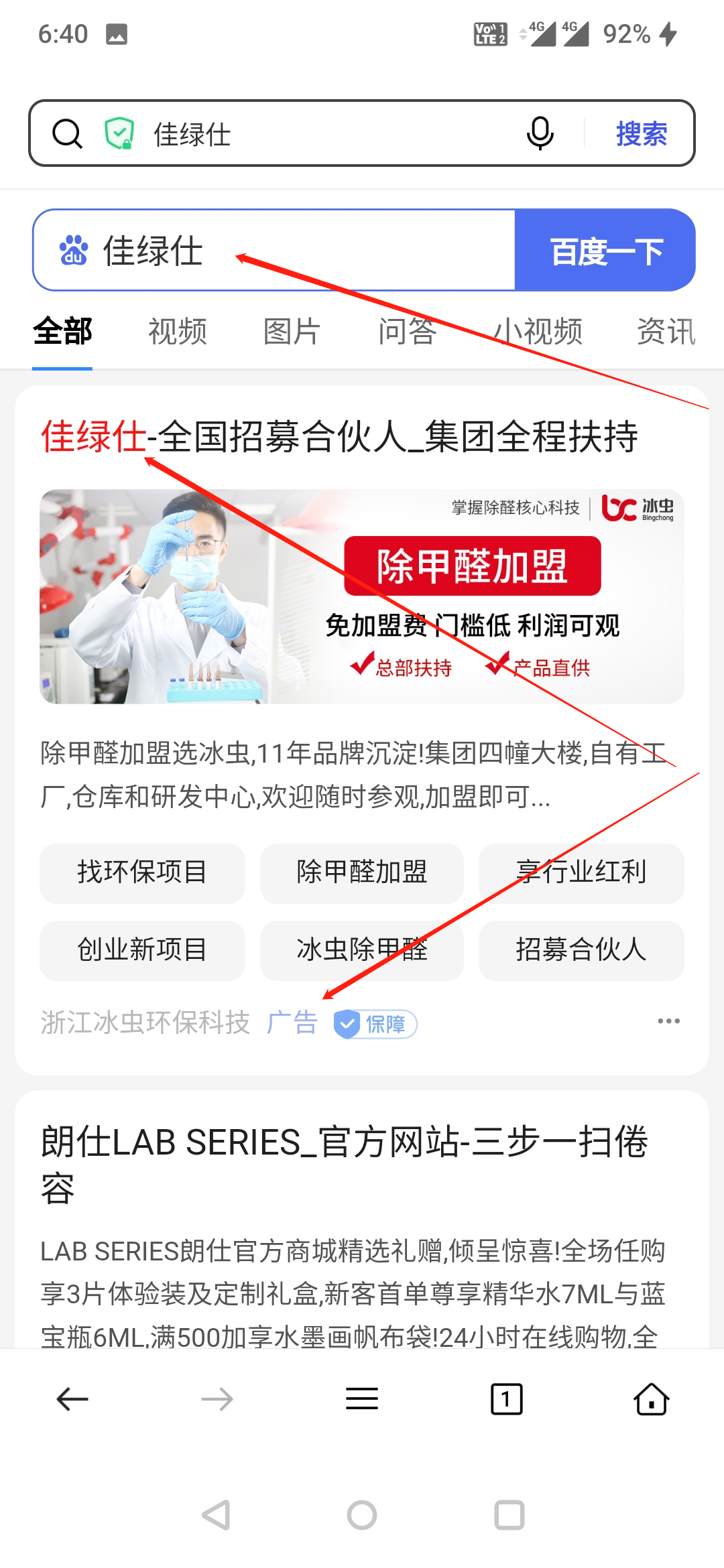724x1568 pixels.
Task: Select the 冰虫除甲醛 chip
Action: pyautogui.click(x=362, y=950)
